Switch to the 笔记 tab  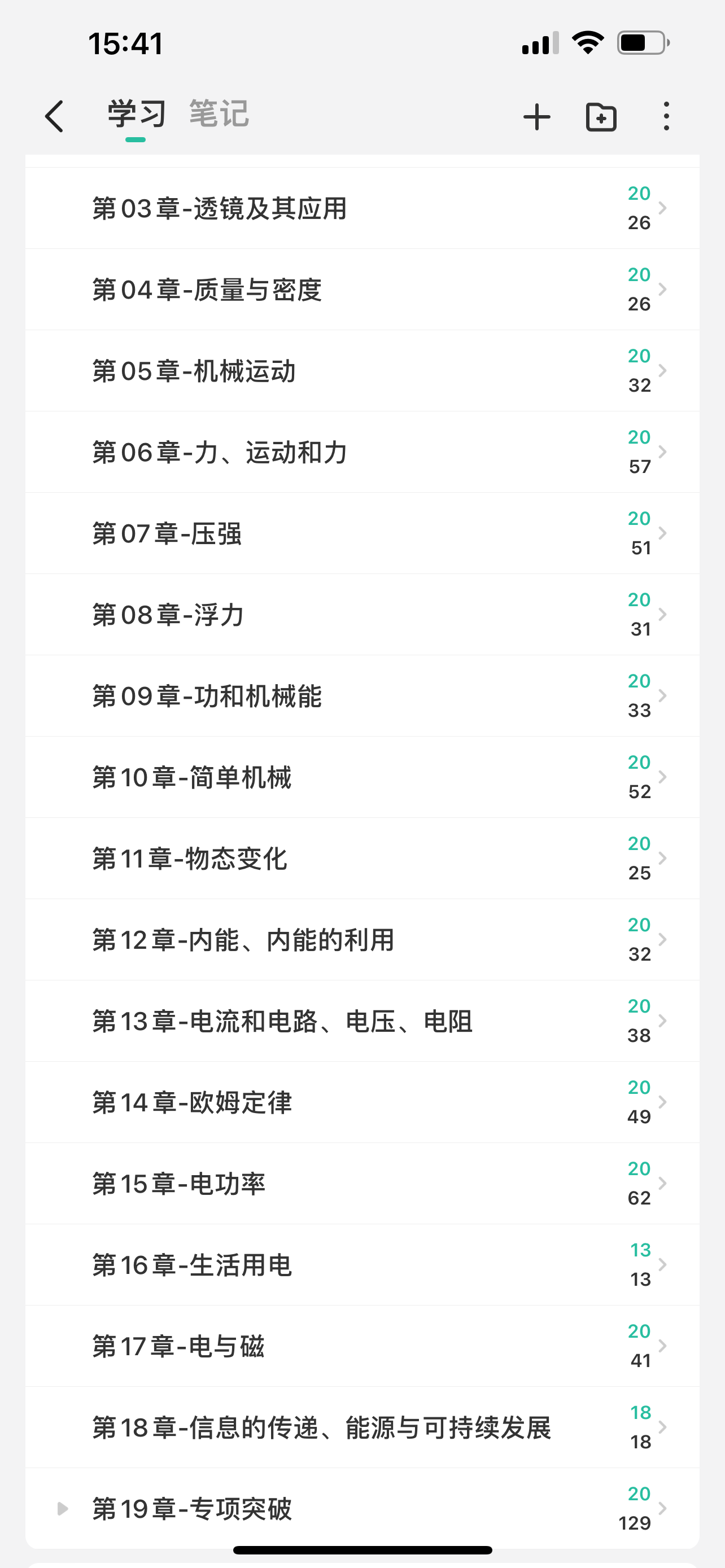pyautogui.click(x=219, y=114)
